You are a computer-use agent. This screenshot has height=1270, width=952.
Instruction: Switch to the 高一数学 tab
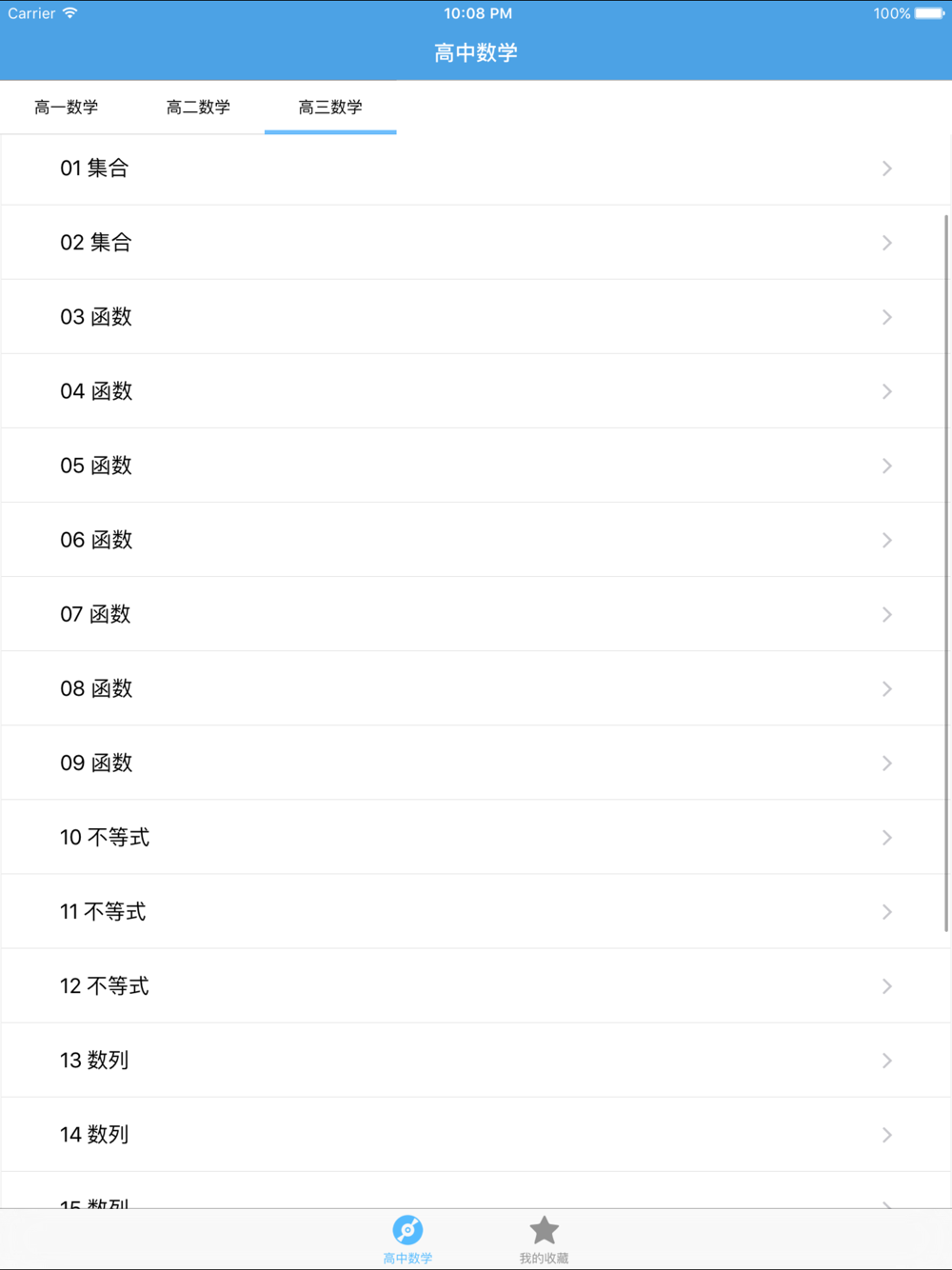[x=67, y=108]
